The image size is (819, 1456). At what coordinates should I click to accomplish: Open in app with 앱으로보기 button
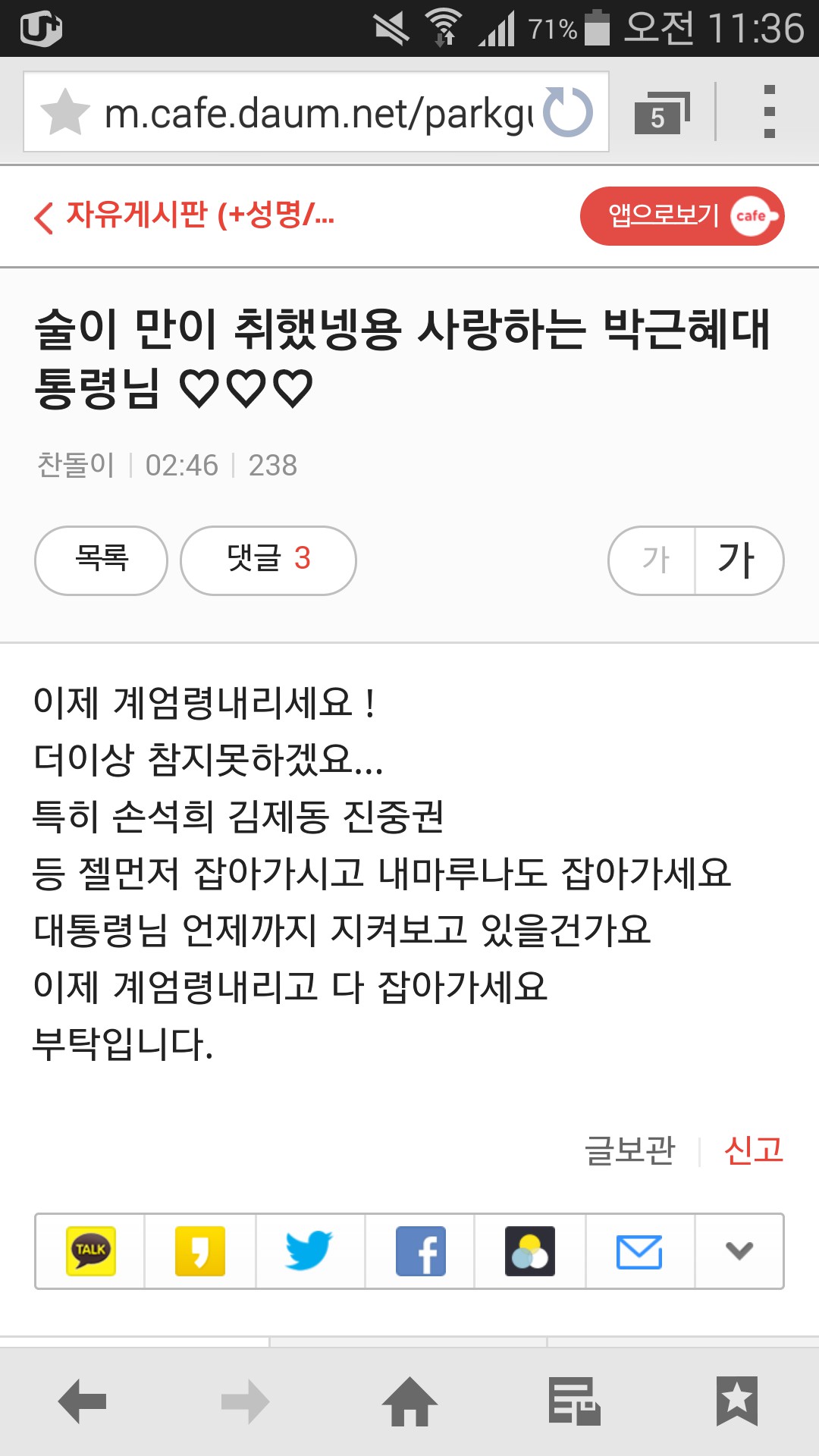682,216
